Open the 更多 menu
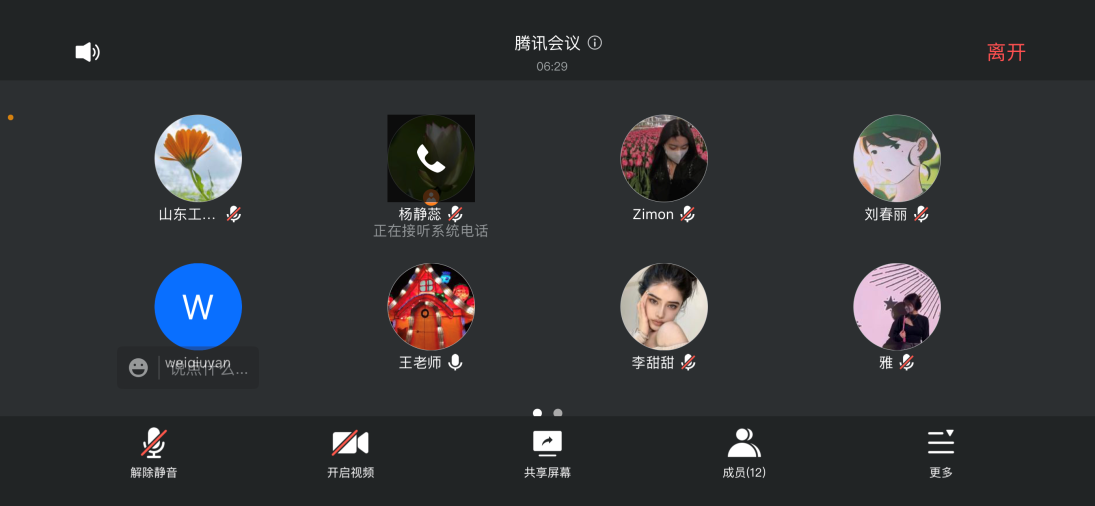The height and width of the screenshot is (506, 1095). tap(941, 453)
